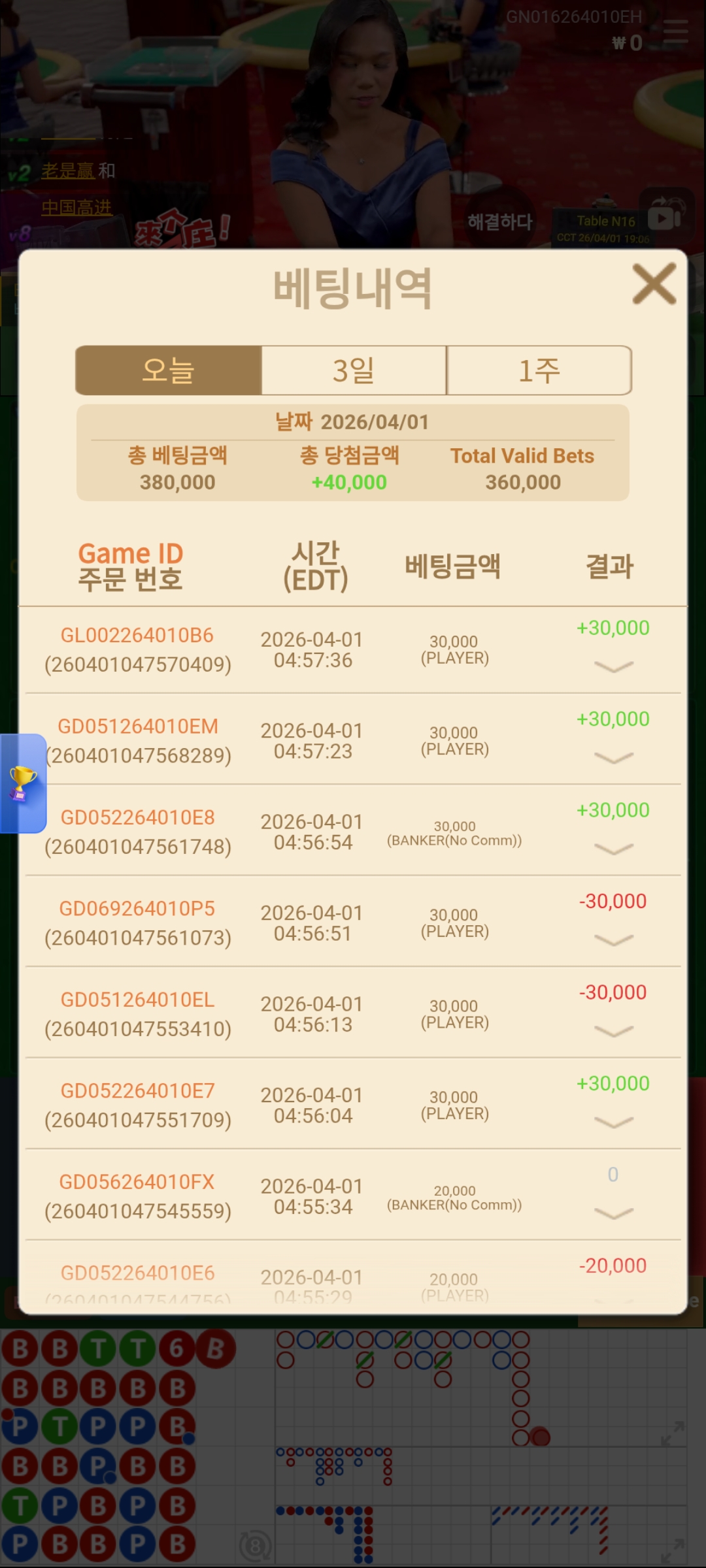Expand details for bet GD052264010E8
The width and height of the screenshot is (706, 1568).
click(613, 849)
